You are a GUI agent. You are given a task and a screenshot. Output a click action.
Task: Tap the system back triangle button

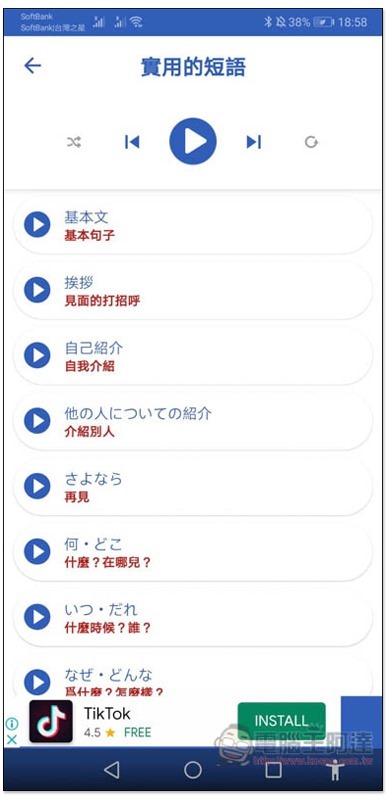click(112, 770)
